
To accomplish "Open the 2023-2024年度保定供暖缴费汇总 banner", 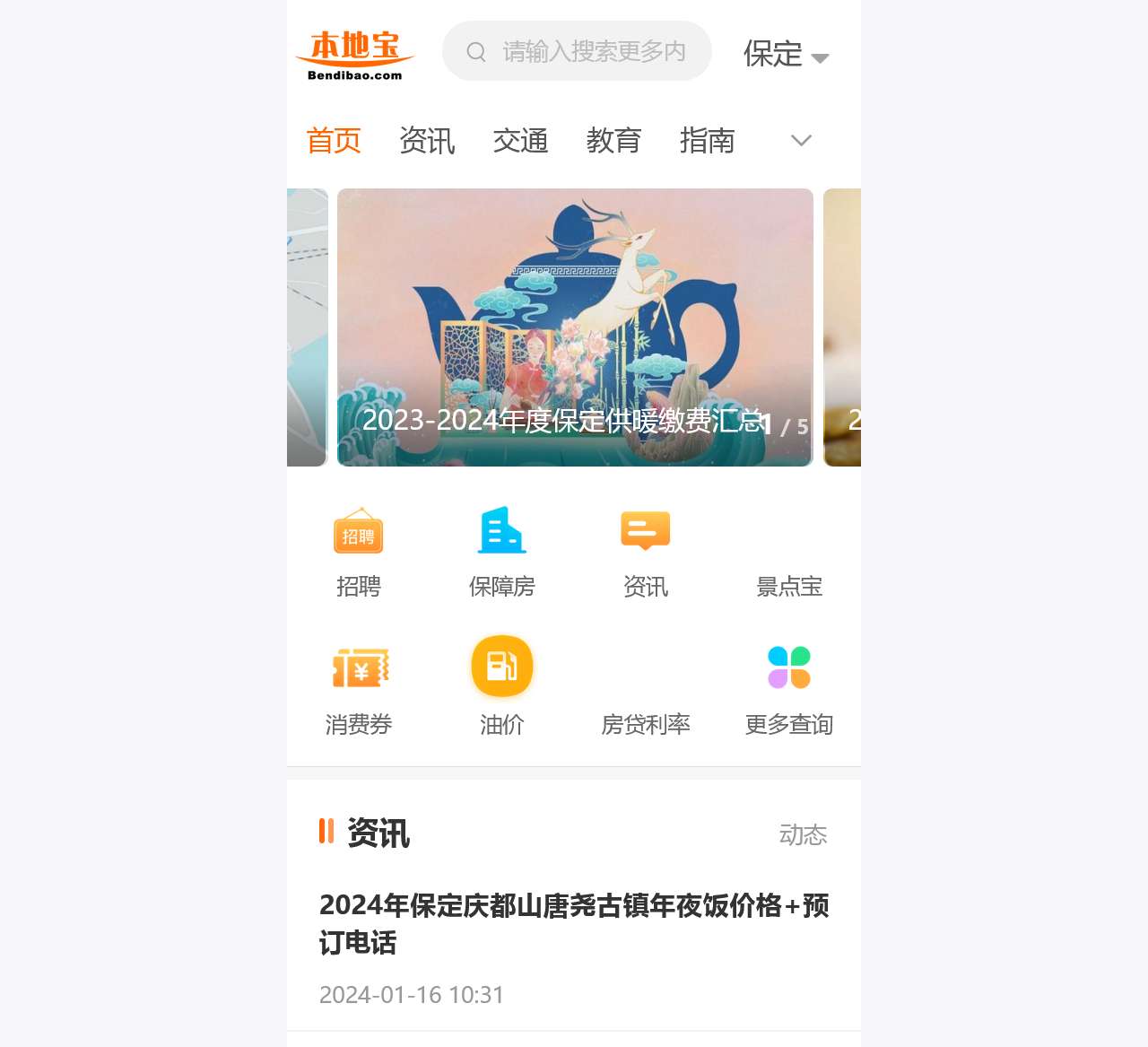I will tap(575, 327).
